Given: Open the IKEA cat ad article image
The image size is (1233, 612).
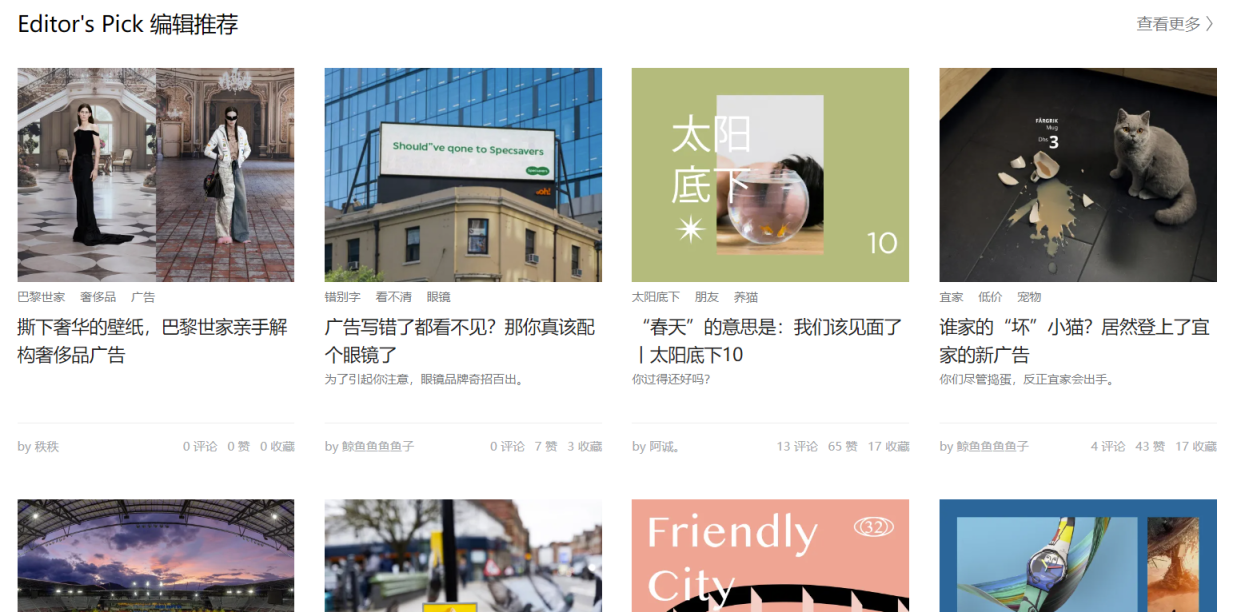Looking at the screenshot, I should click(1077, 175).
